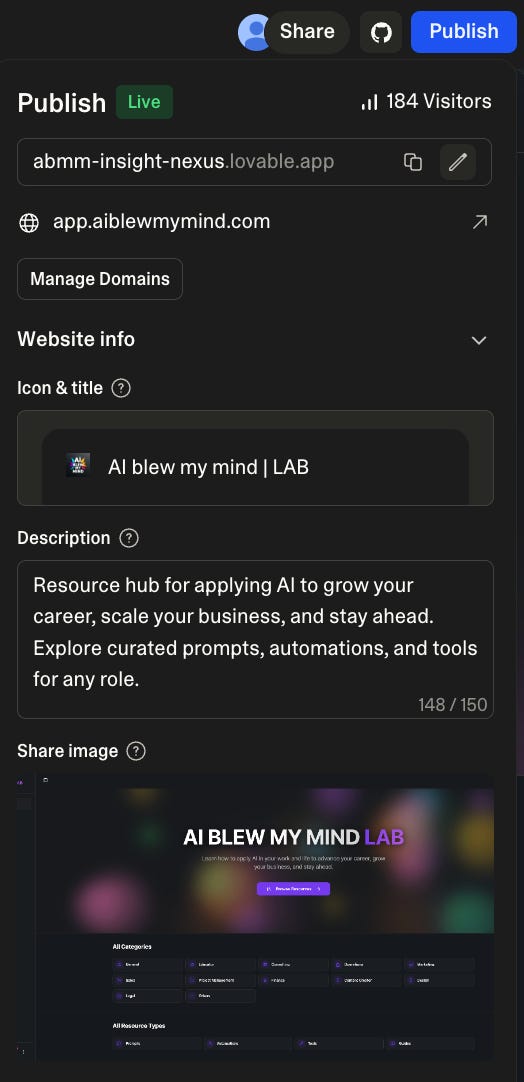This screenshot has height=1082, width=524.
Task: Show help for Icon & title
Action: tap(121, 388)
